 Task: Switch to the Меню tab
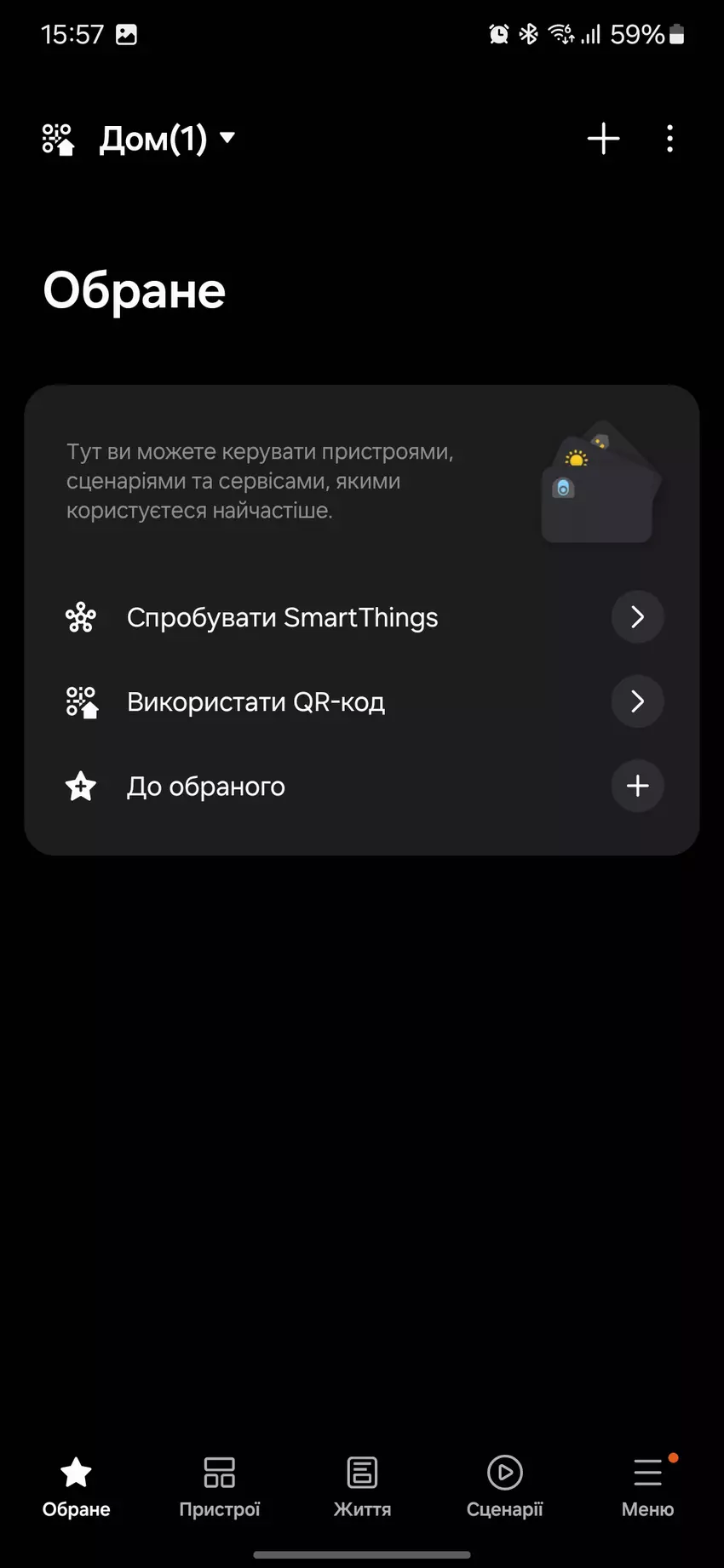pos(647,1486)
